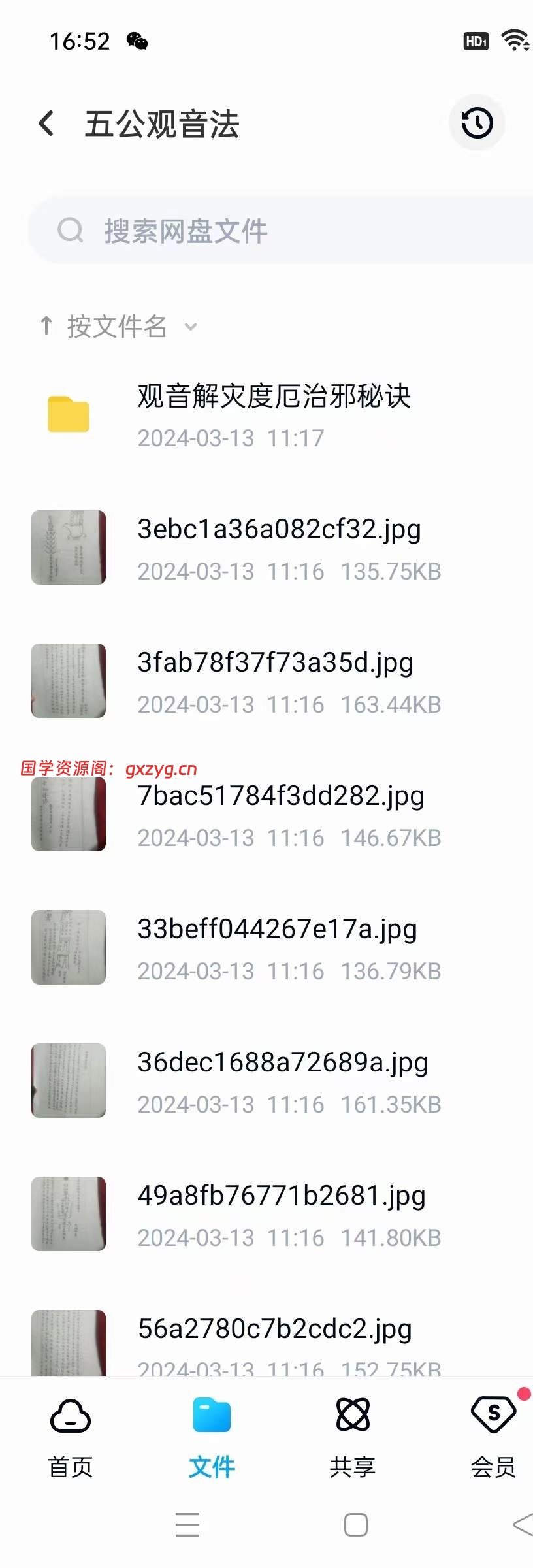Open the 按文件名 sort dropdown

(x=118, y=326)
